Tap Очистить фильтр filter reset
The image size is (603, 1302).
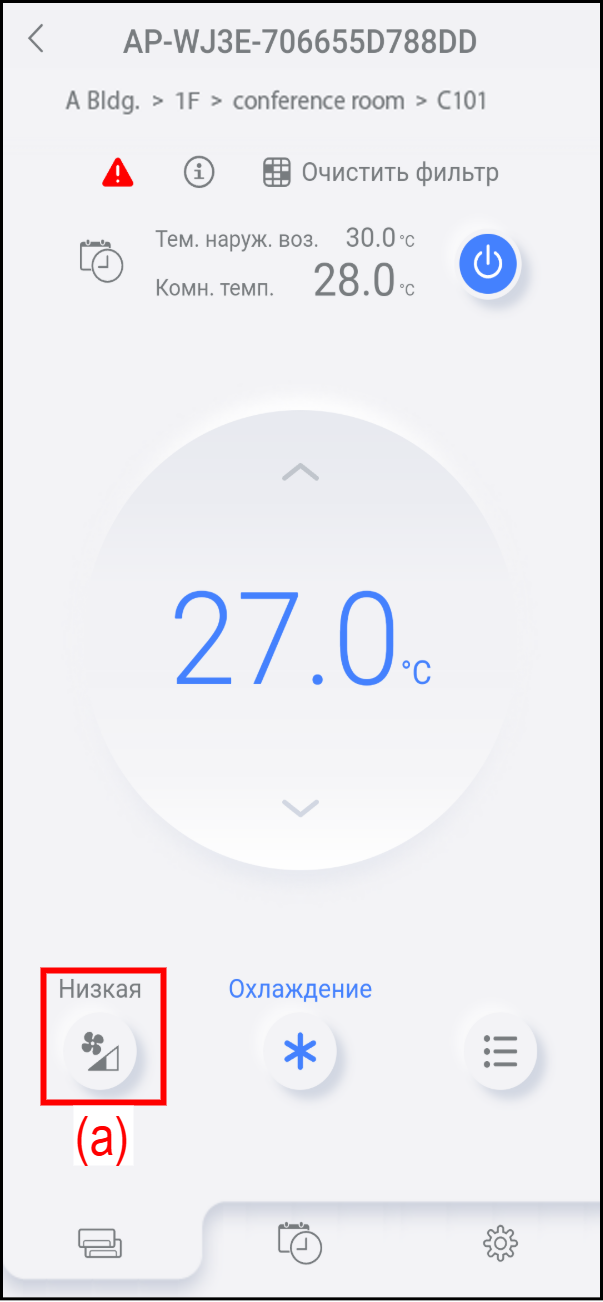pos(381,173)
